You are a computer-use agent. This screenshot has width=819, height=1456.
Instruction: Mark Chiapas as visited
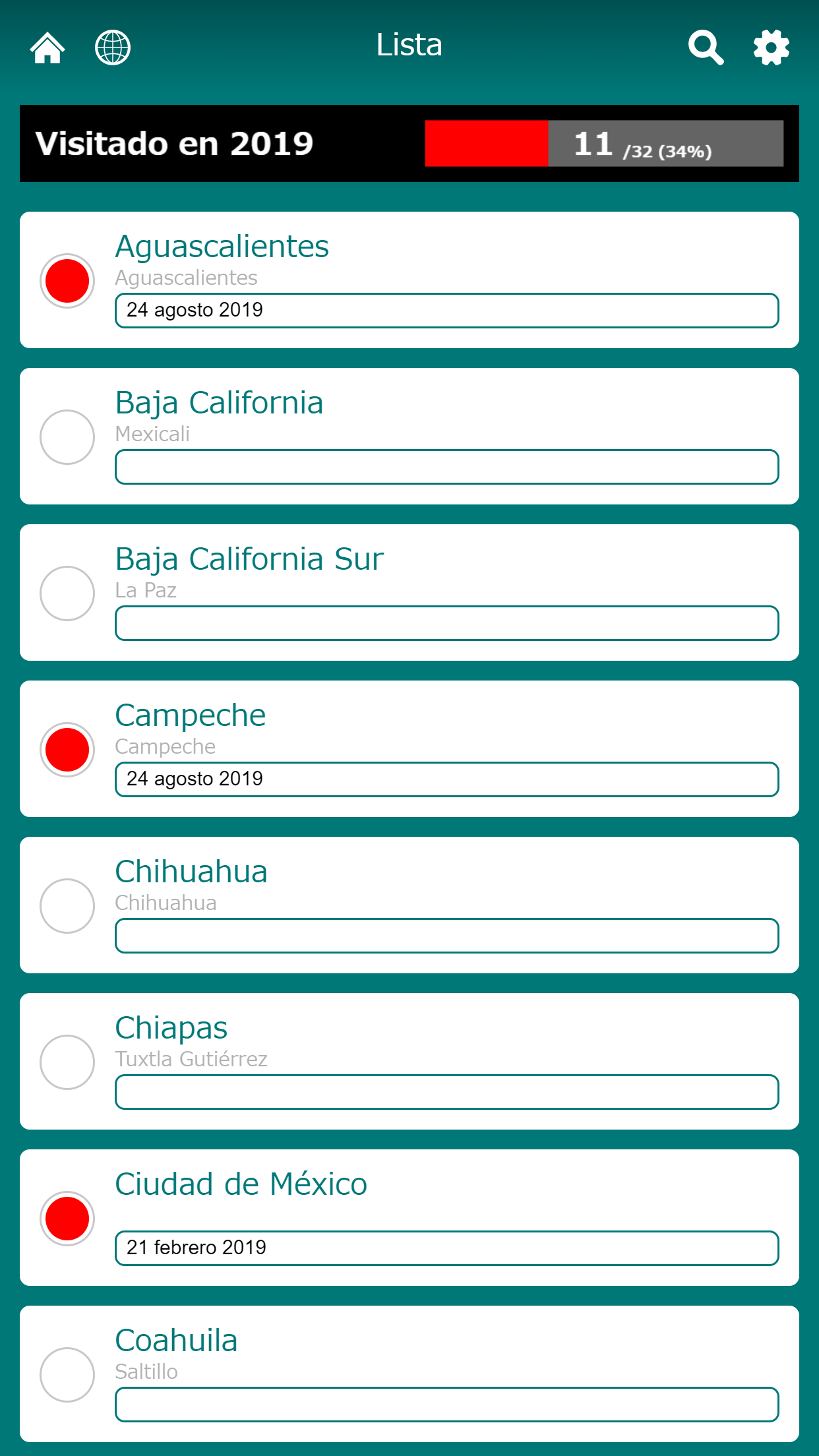67,1062
